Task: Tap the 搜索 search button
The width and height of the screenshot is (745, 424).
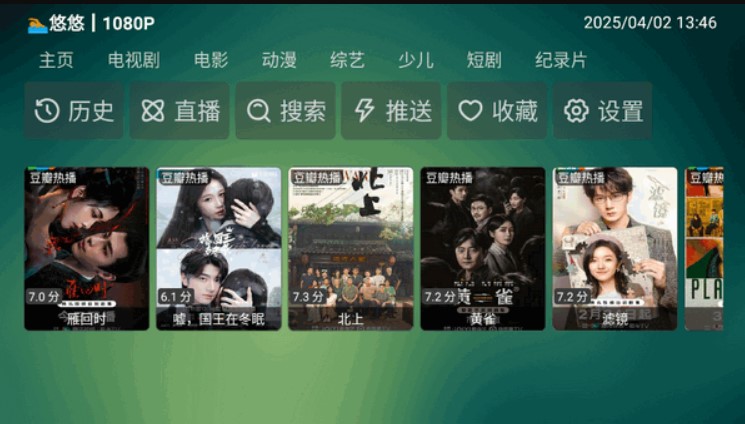Action: point(286,111)
